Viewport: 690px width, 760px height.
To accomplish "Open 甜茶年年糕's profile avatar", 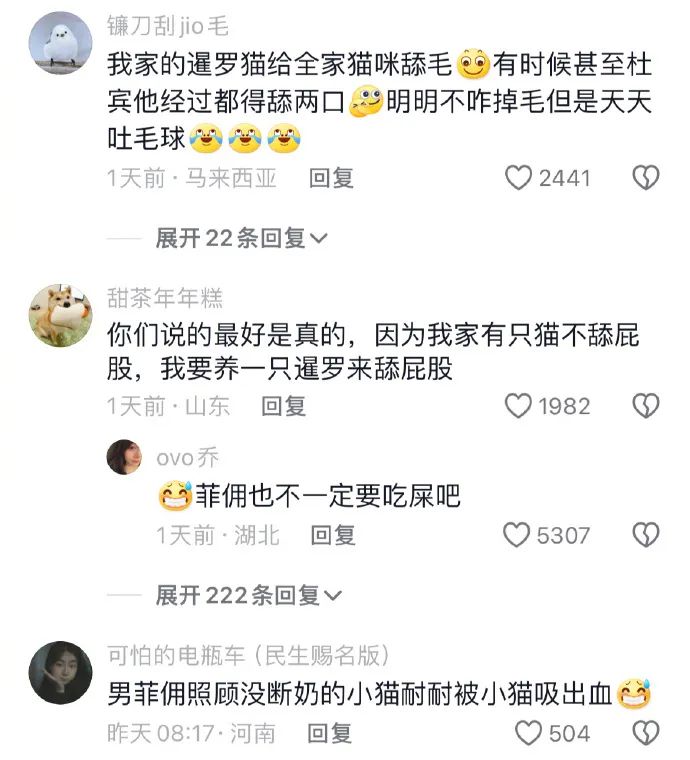I will coord(60,314).
